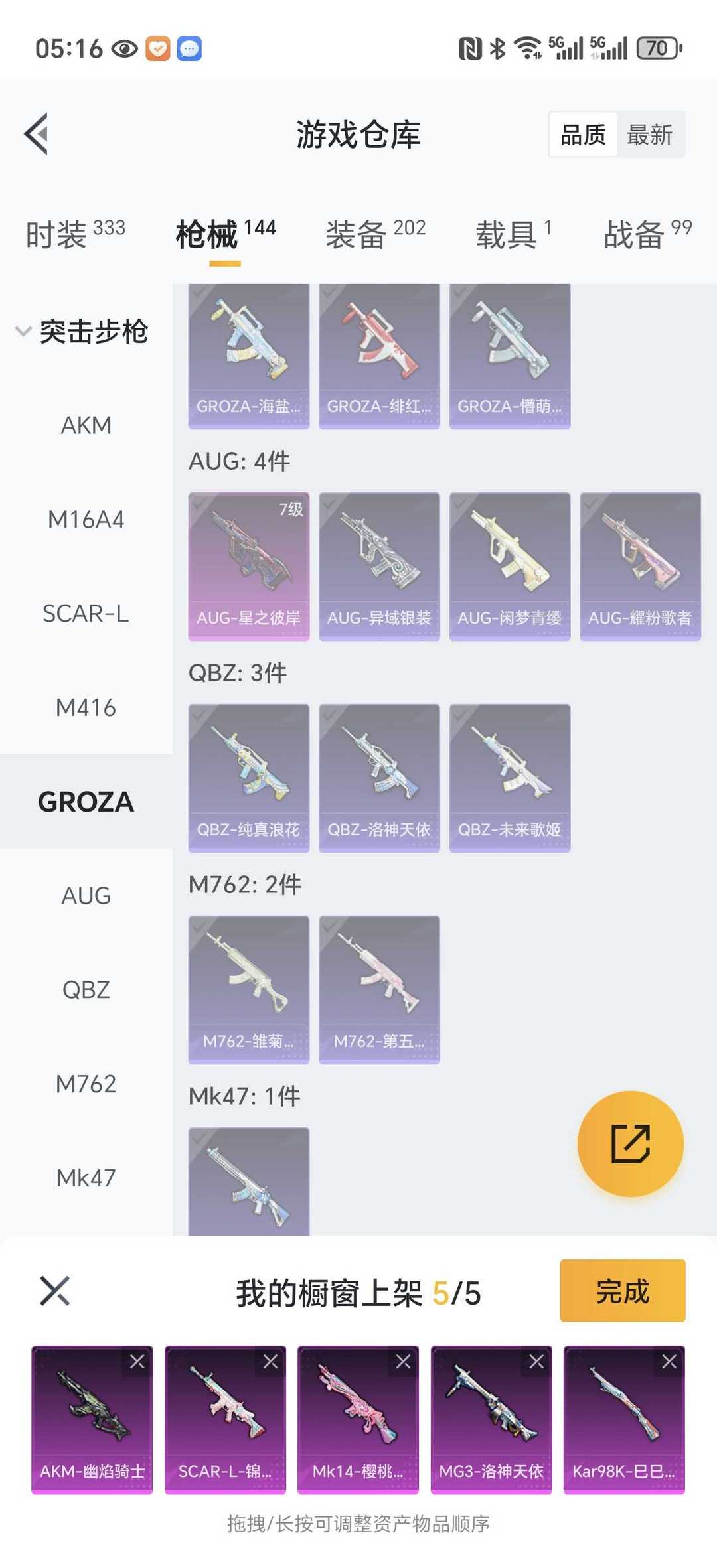Jump to AKM in the sidebar
The width and height of the screenshot is (717, 1568).
(x=86, y=425)
